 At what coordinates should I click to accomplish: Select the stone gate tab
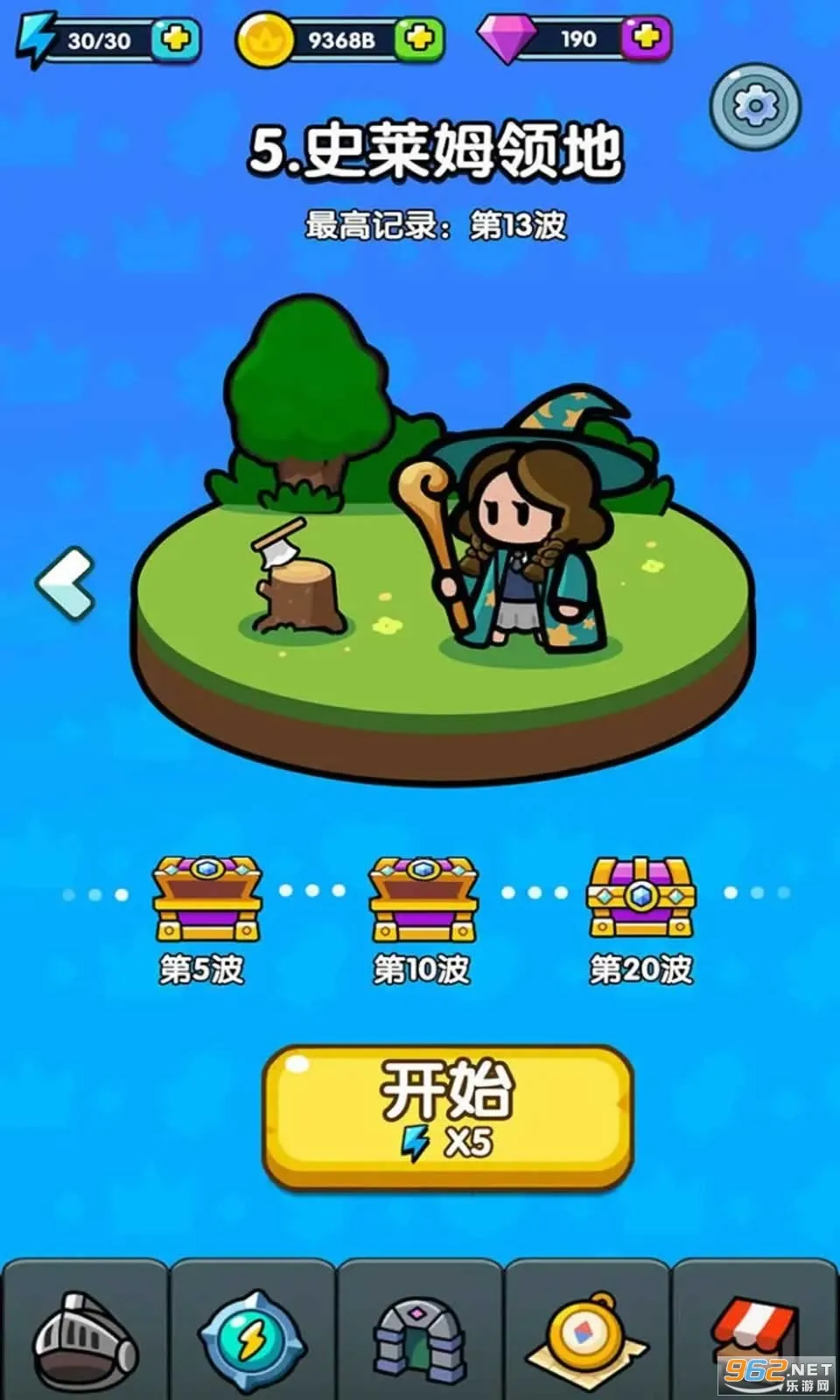click(x=420, y=1334)
